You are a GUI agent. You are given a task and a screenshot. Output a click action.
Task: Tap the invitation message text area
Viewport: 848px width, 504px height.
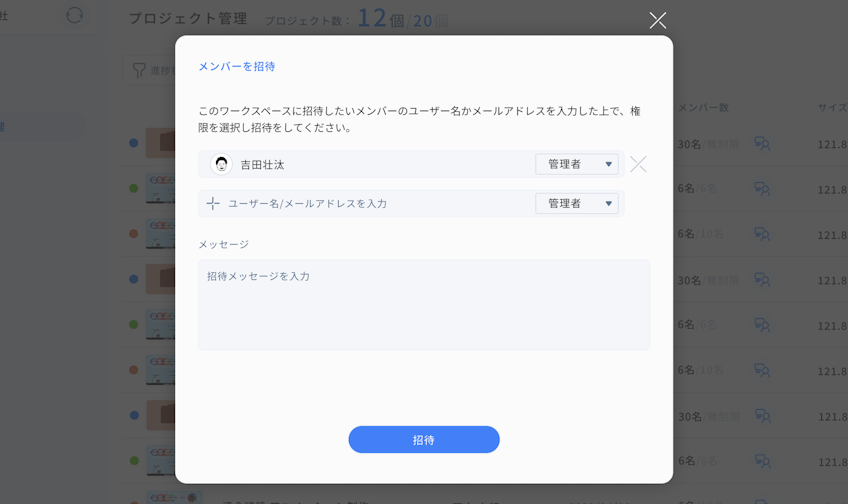tap(424, 305)
